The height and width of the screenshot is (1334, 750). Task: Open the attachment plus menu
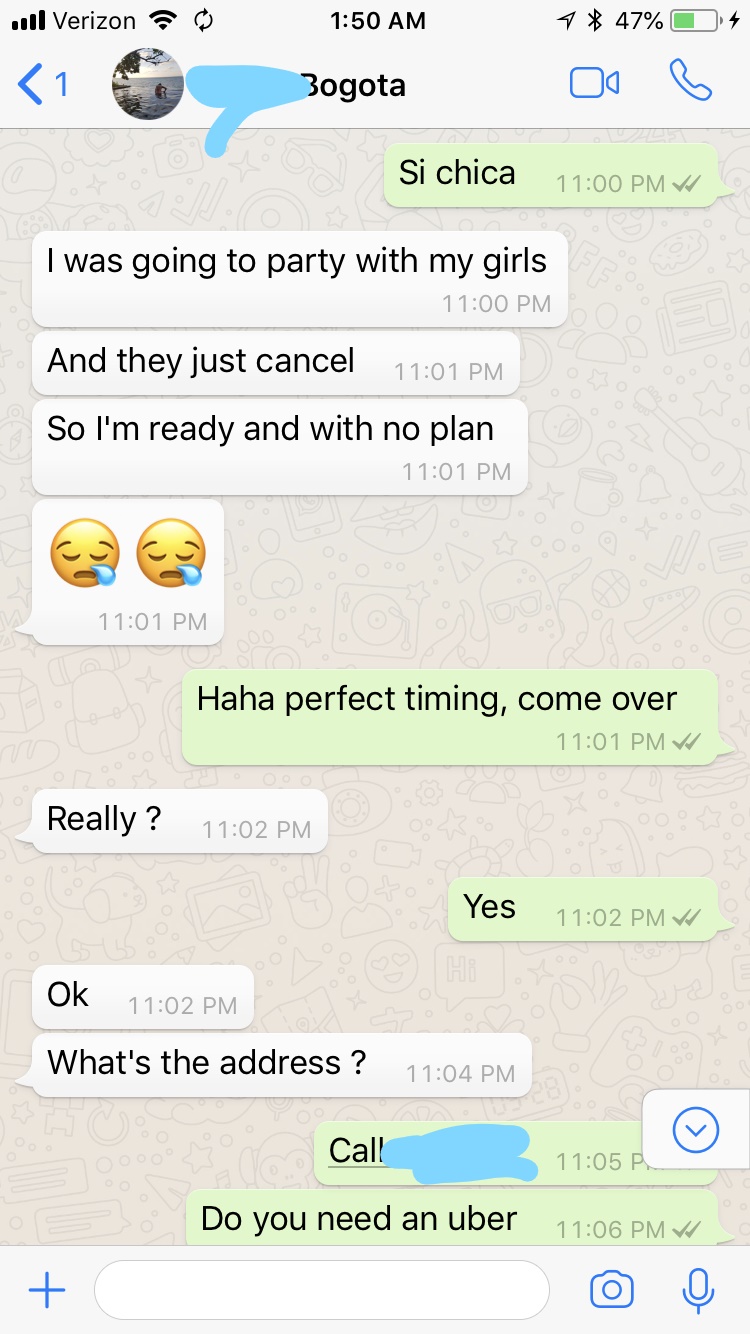click(47, 1291)
